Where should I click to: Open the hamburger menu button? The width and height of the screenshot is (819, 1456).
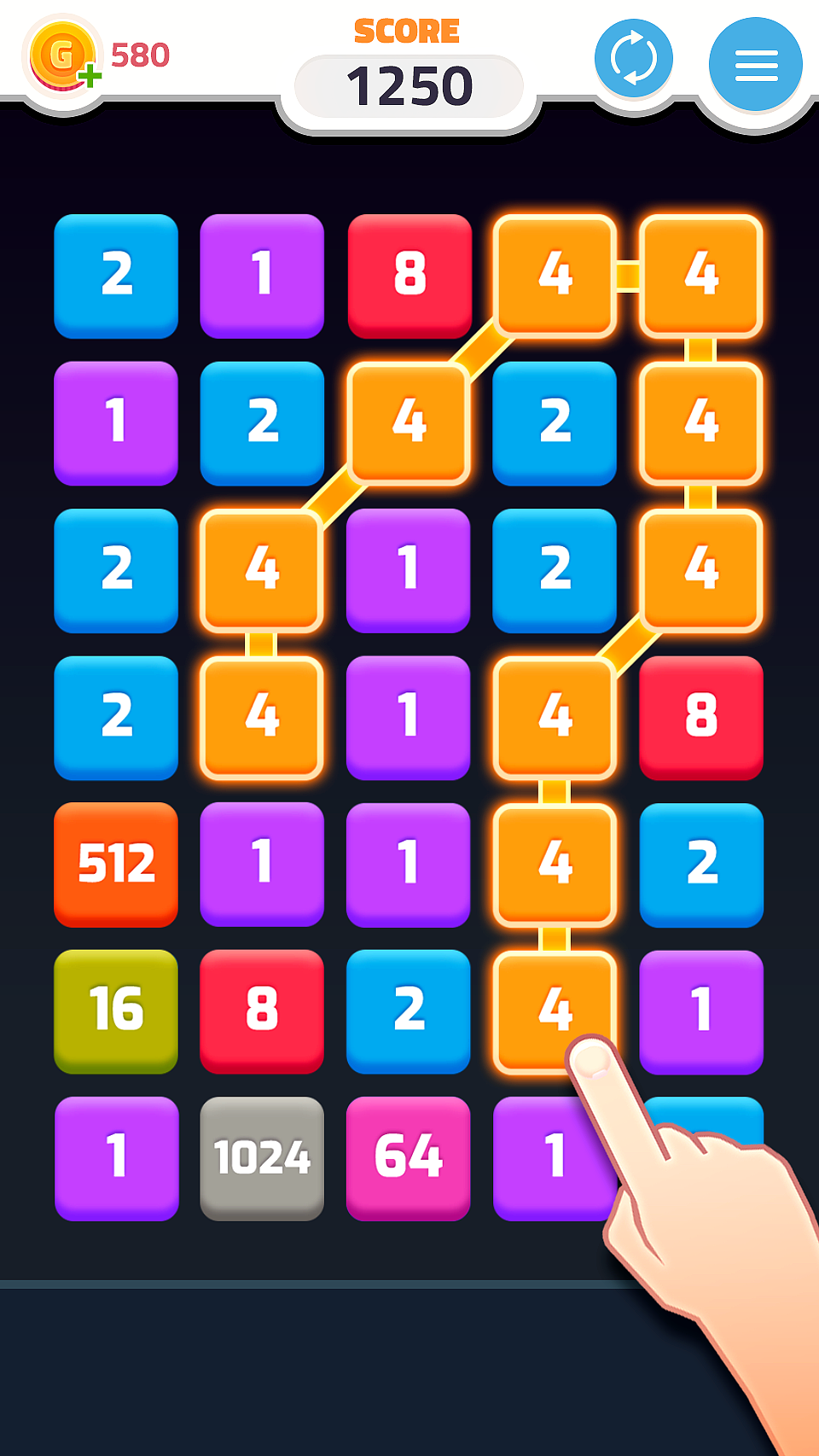pos(755,65)
